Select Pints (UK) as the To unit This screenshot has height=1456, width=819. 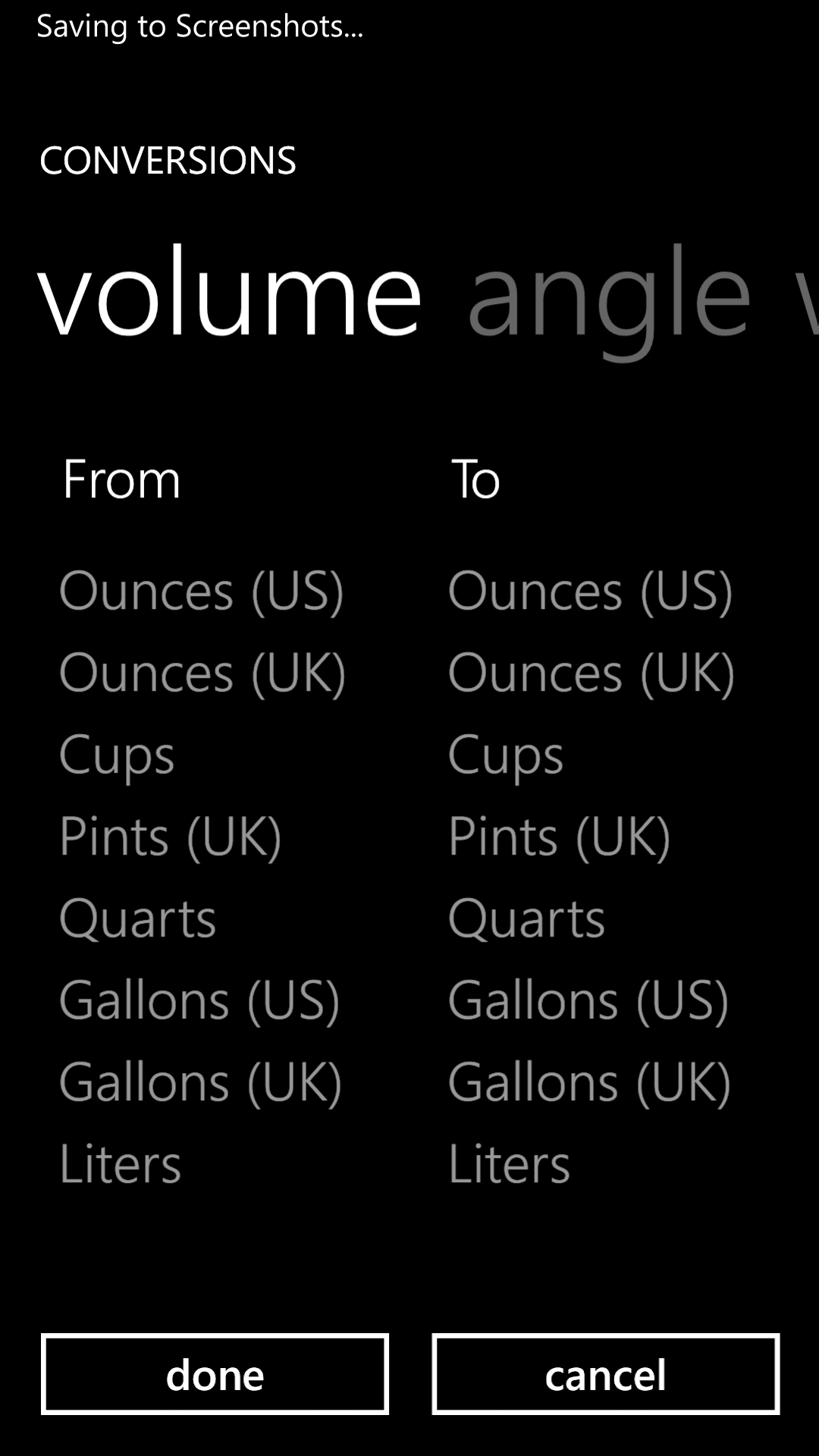(x=560, y=837)
